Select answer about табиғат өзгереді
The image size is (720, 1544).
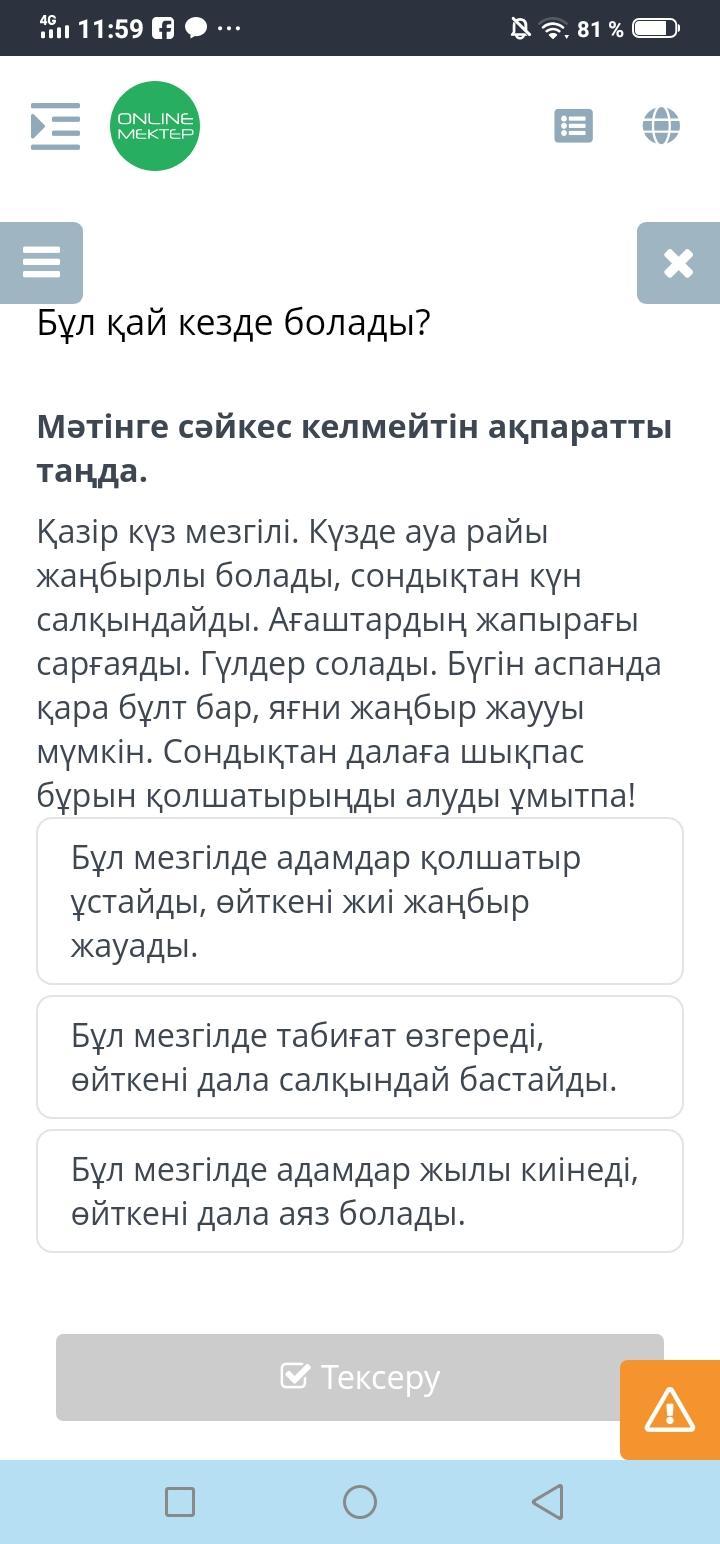pyautogui.click(x=360, y=1057)
